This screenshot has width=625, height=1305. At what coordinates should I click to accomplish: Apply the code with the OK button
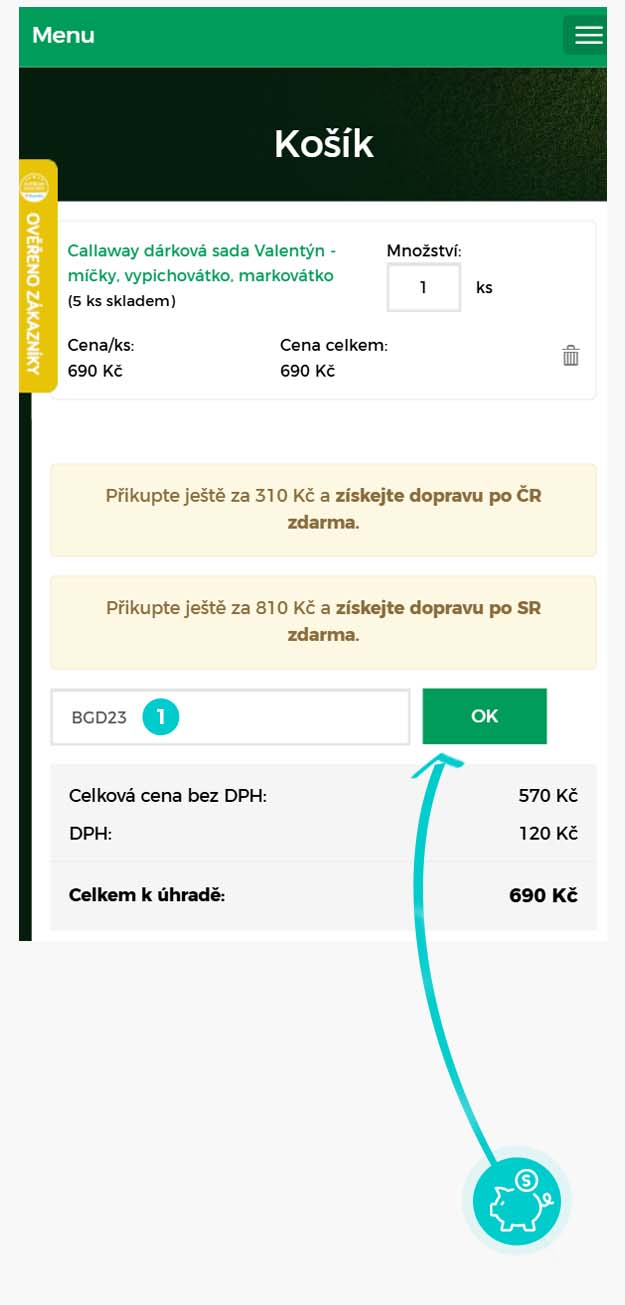(x=484, y=717)
